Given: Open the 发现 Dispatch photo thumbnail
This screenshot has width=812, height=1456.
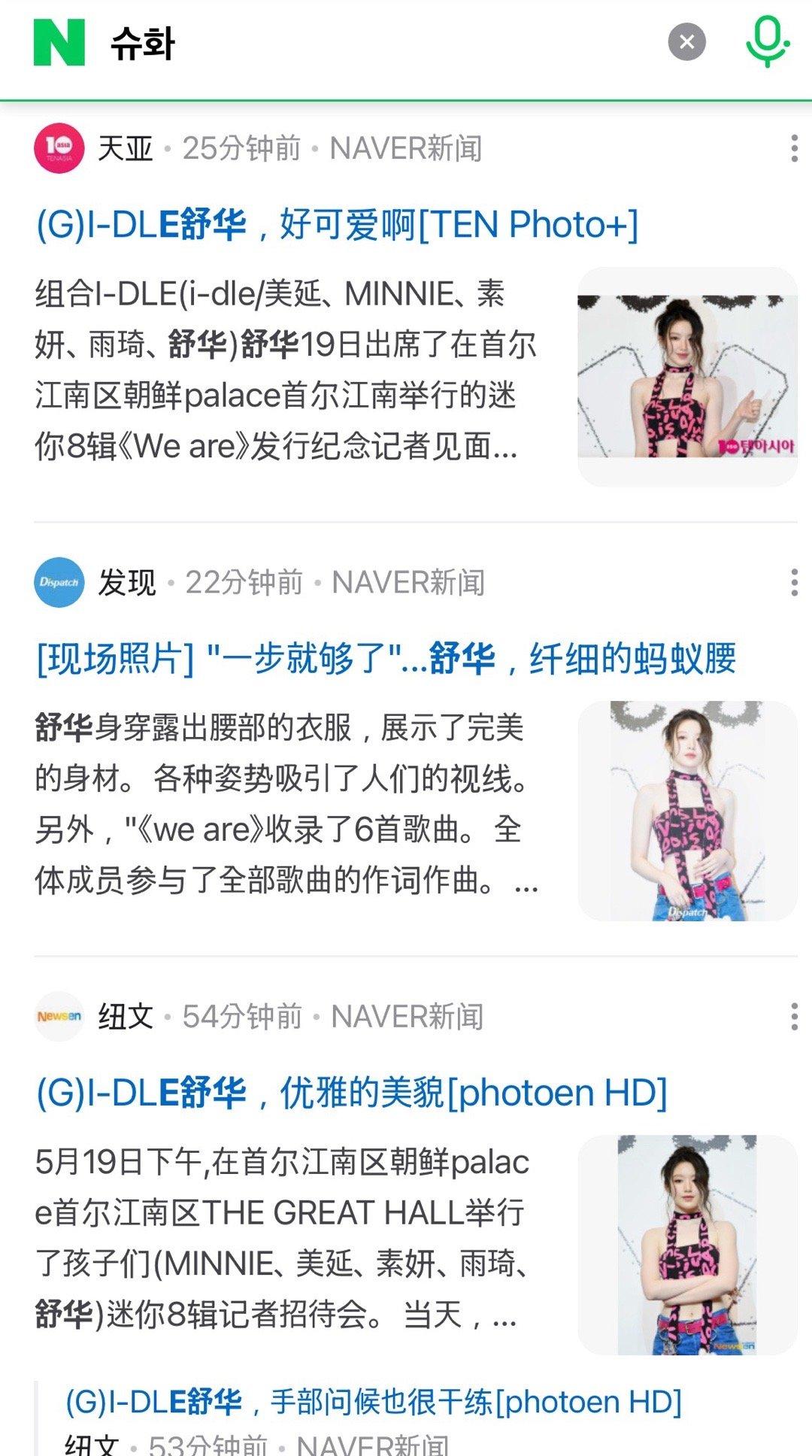Looking at the screenshot, I should (x=686, y=811).
